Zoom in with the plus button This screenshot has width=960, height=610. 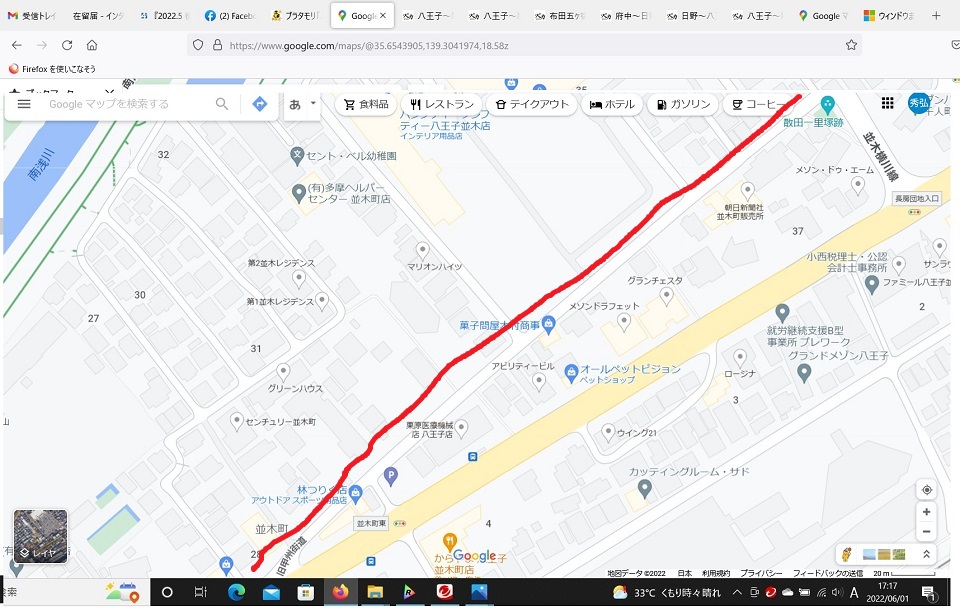tap(927, 512)
